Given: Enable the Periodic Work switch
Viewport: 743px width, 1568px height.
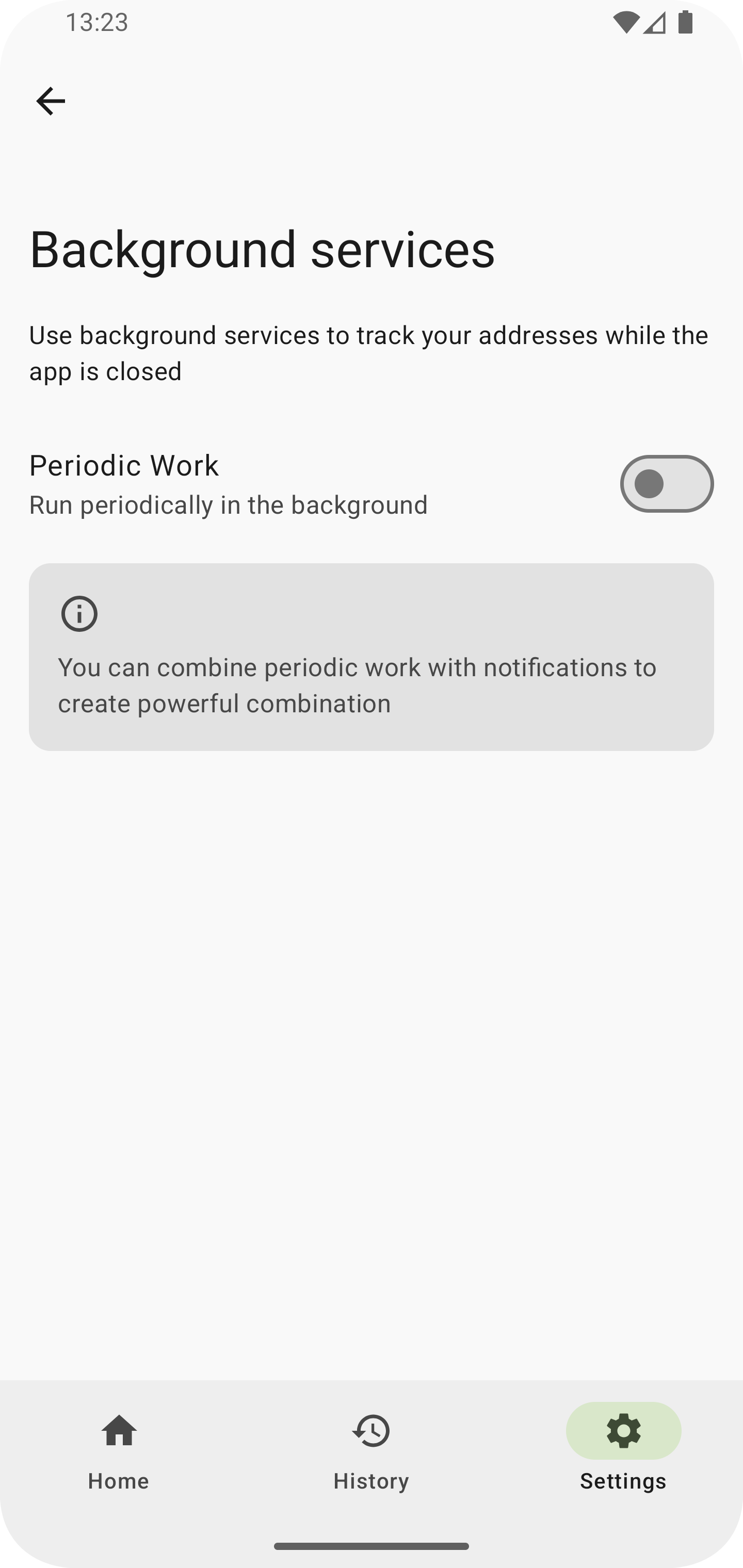Looking at the screenshot, I should pyautogui.click(x=667, y=484).
